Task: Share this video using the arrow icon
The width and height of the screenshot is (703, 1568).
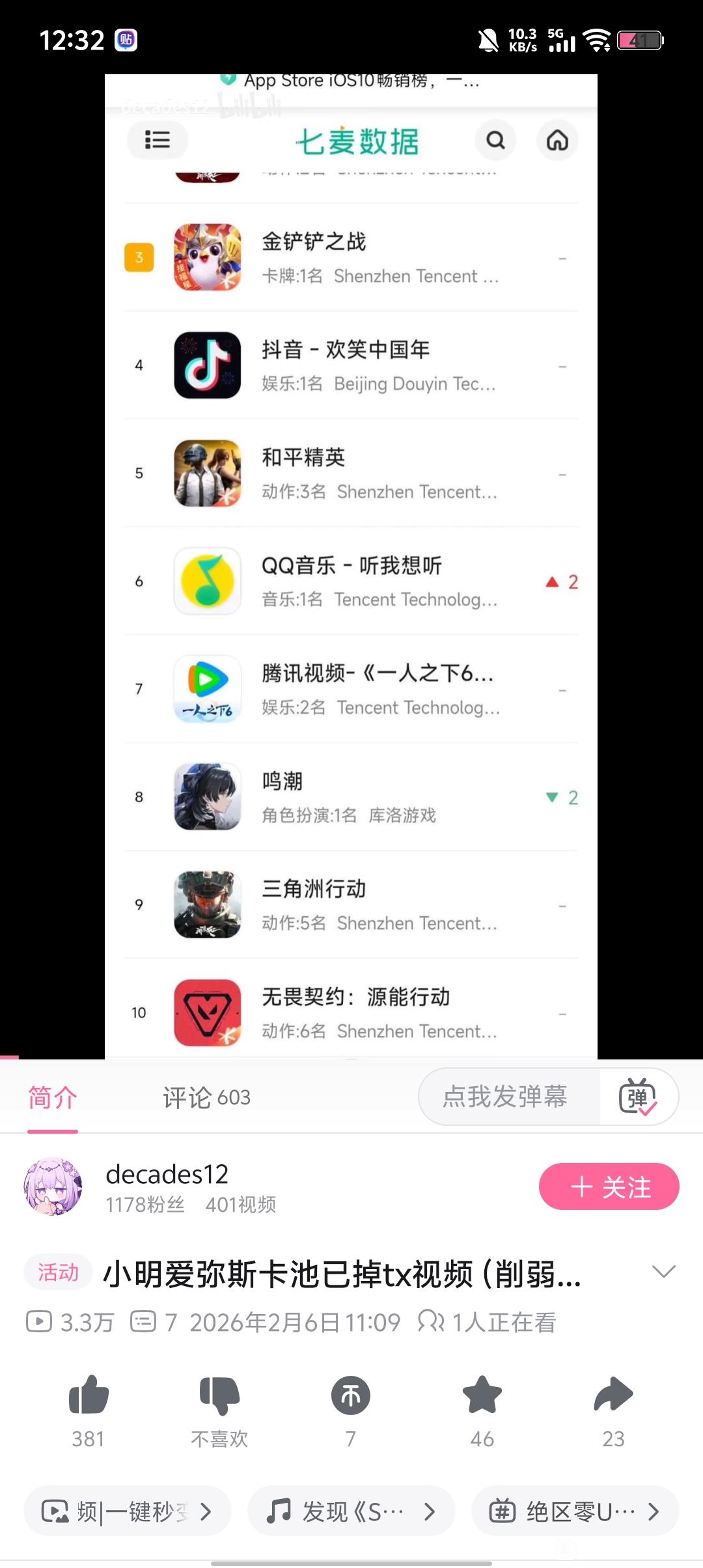Action: (613, 1395)
